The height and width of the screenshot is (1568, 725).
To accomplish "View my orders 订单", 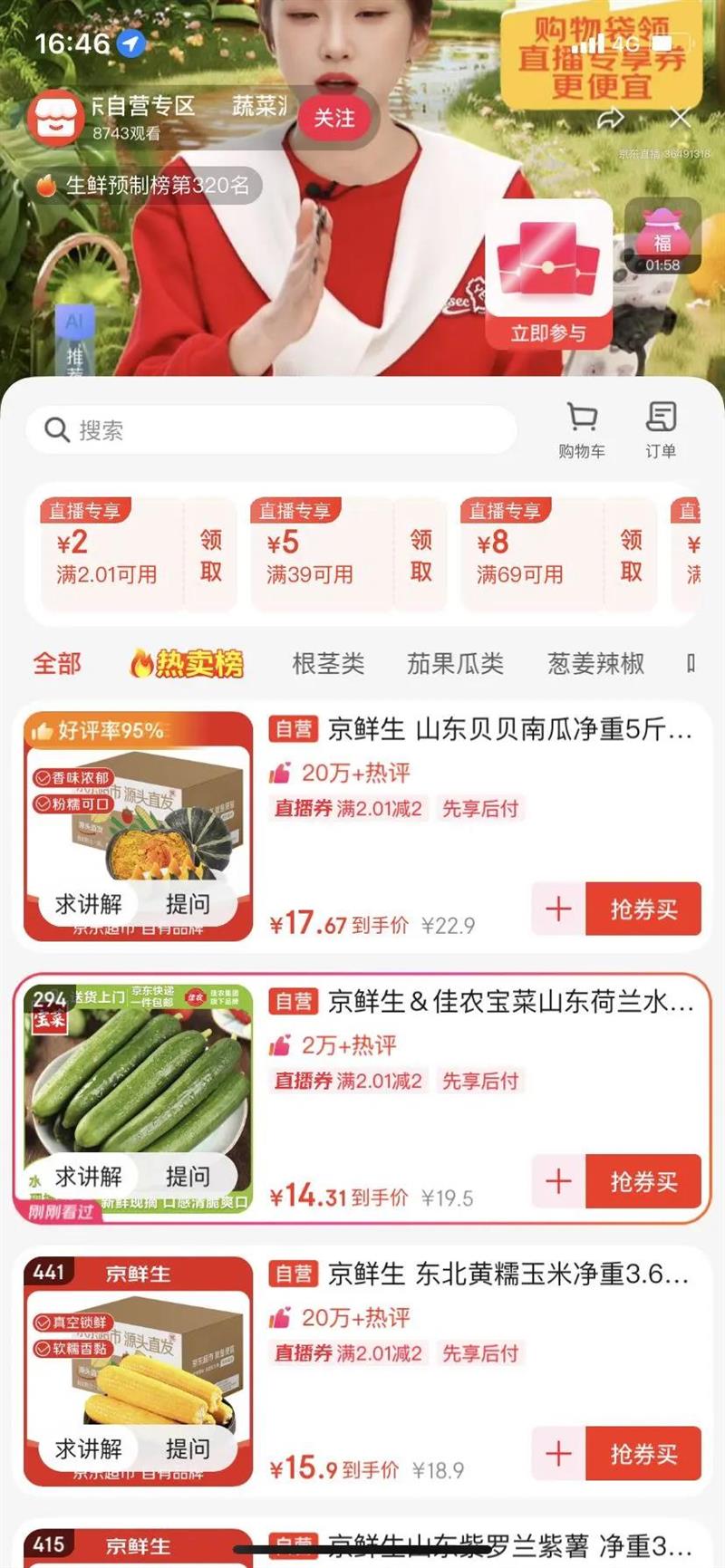I will point(661,429).
